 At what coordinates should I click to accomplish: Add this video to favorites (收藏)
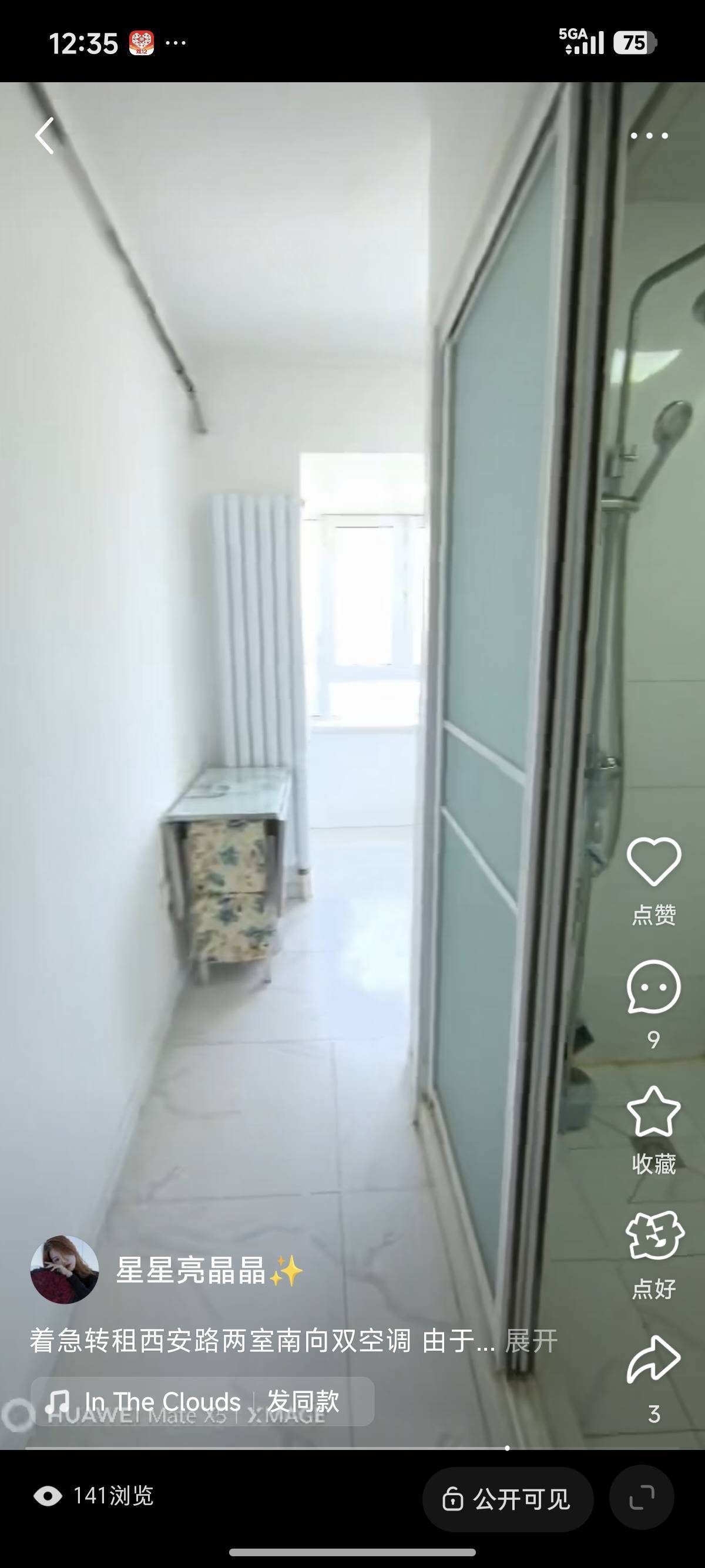pos(653,1112)
